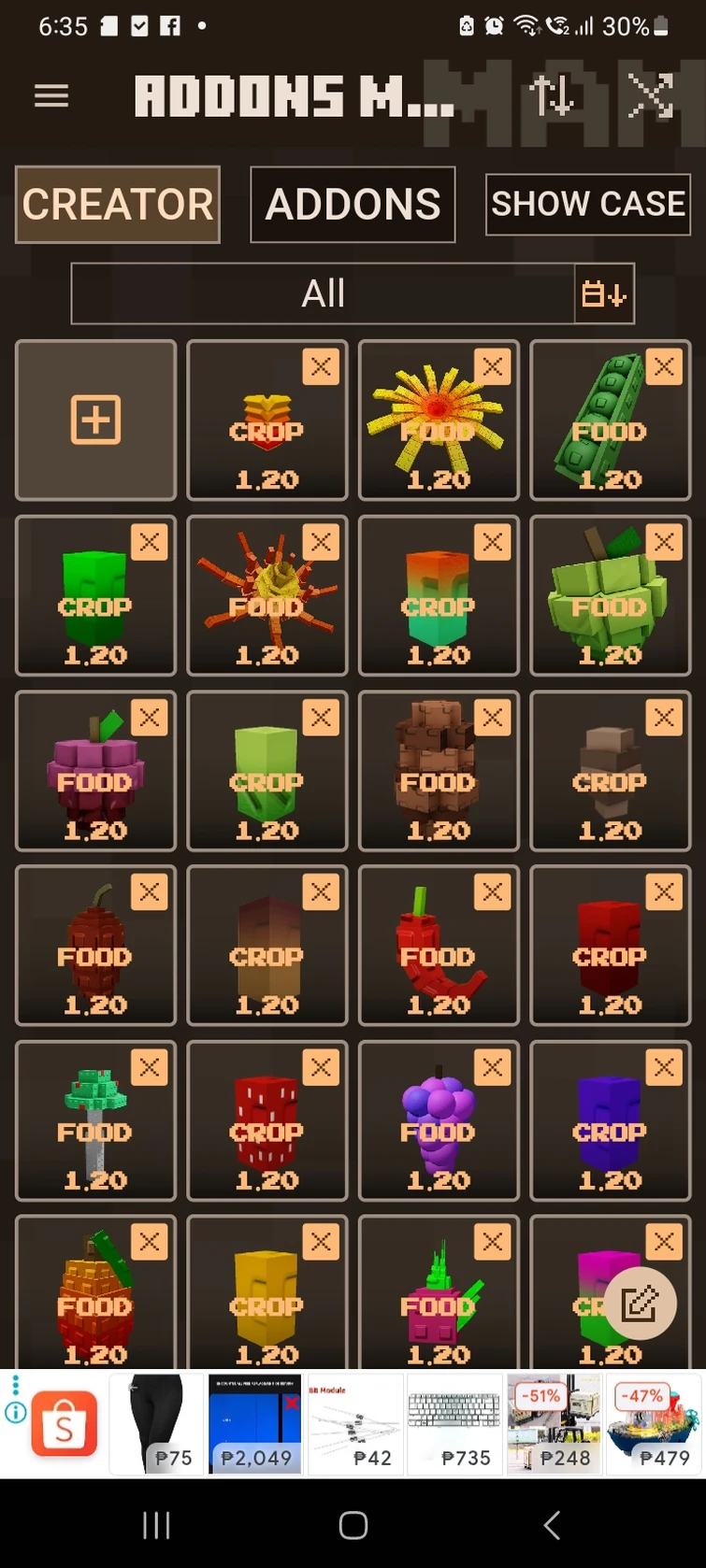Screen dimensions: 706x1568
Task: Remove the purple grapes FOOD addon
Action: 493,1066
